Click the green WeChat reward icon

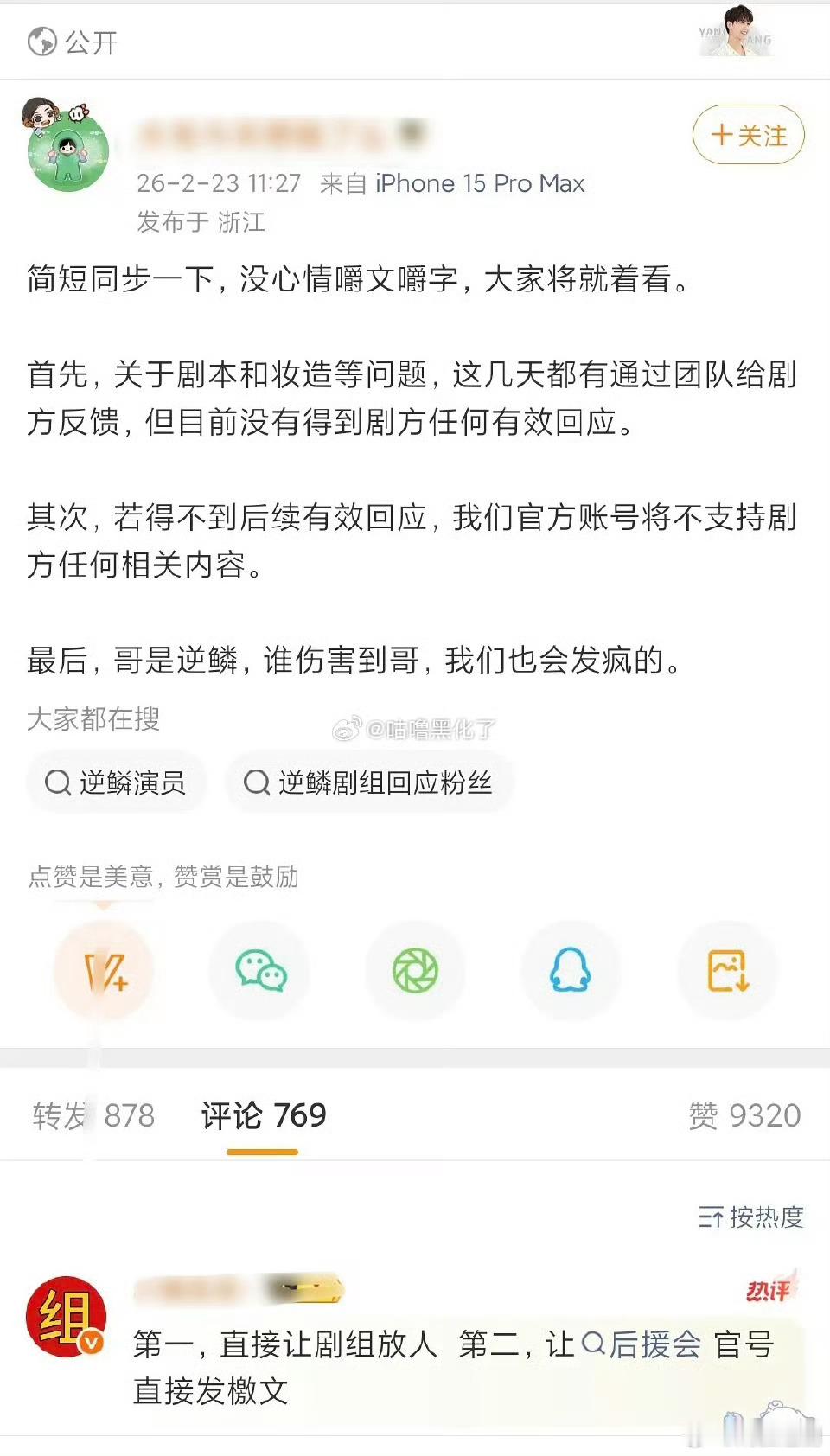point(260,970)
